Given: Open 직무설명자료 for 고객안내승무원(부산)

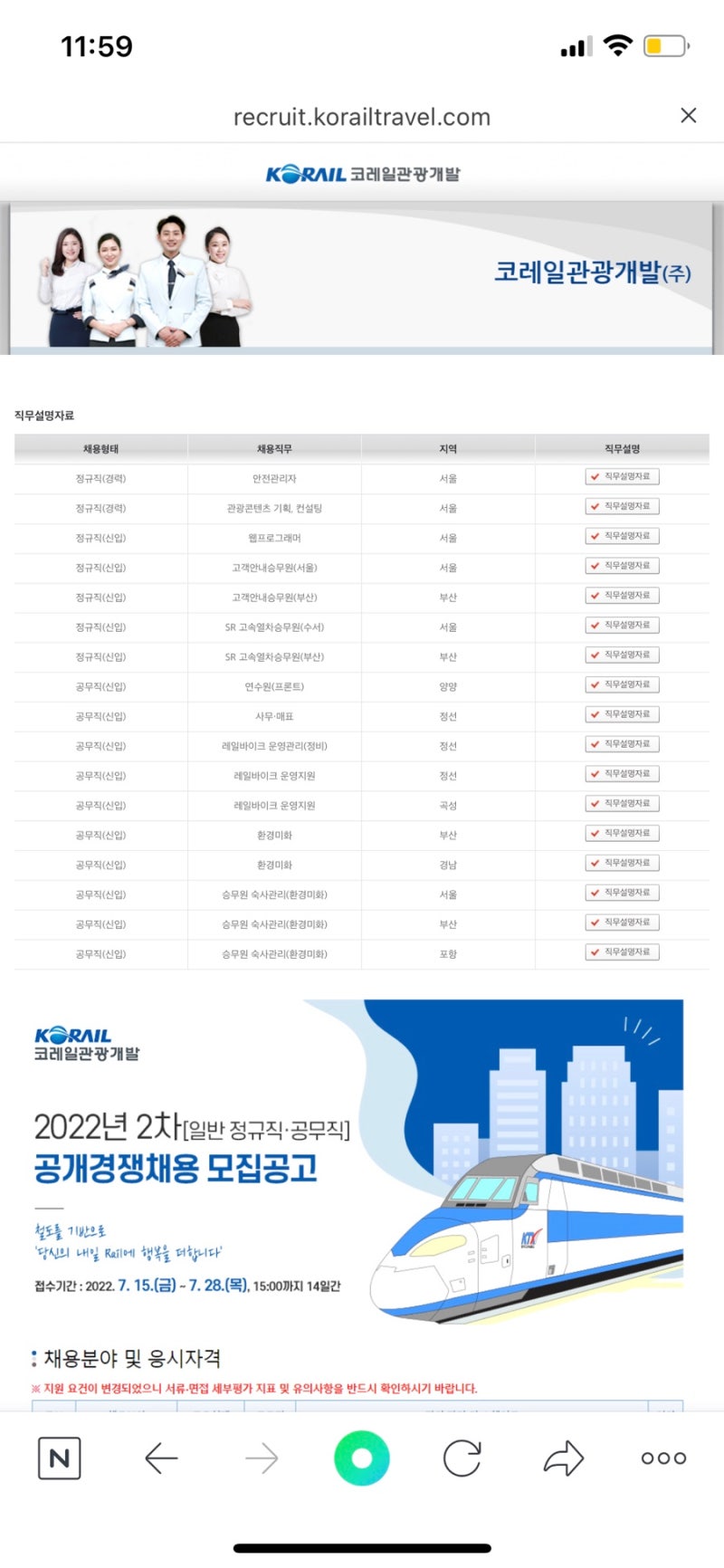Looking at the screenshot, I should [622, 596].
